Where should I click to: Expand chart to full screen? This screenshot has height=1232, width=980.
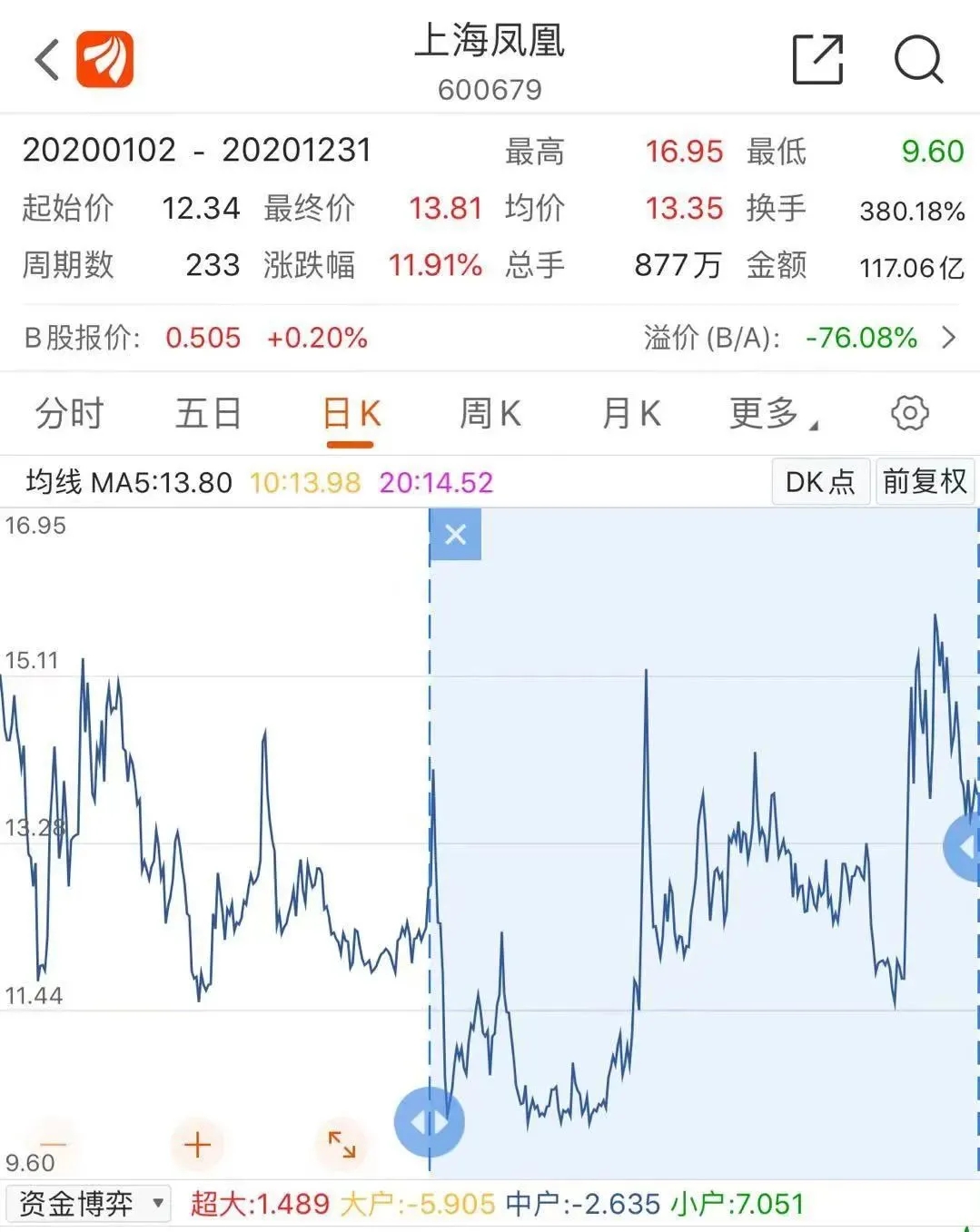[342, 1145]
